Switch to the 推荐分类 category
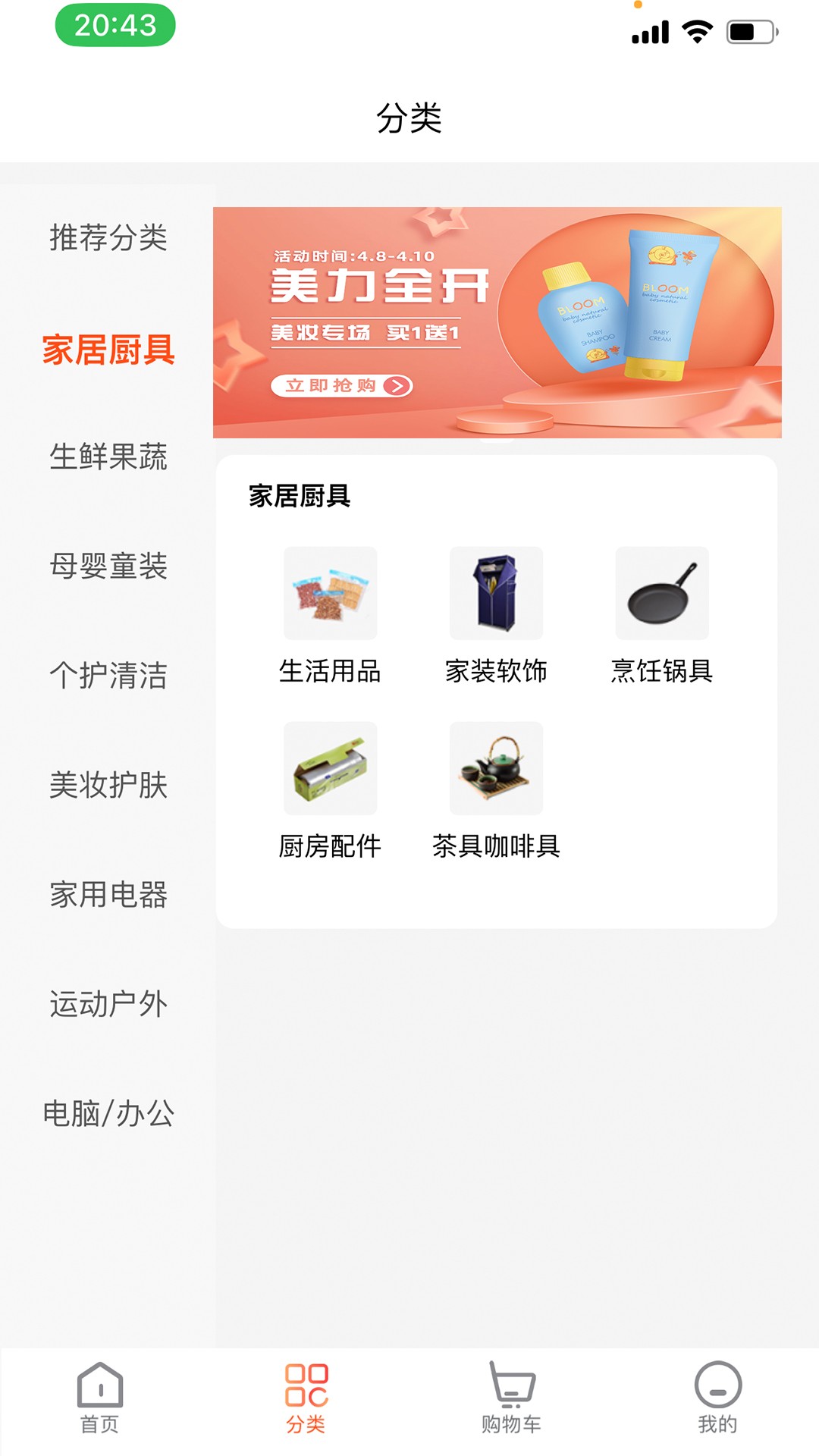The width and height of the screenshot is (819, 1456). click(x=108, y=237)
